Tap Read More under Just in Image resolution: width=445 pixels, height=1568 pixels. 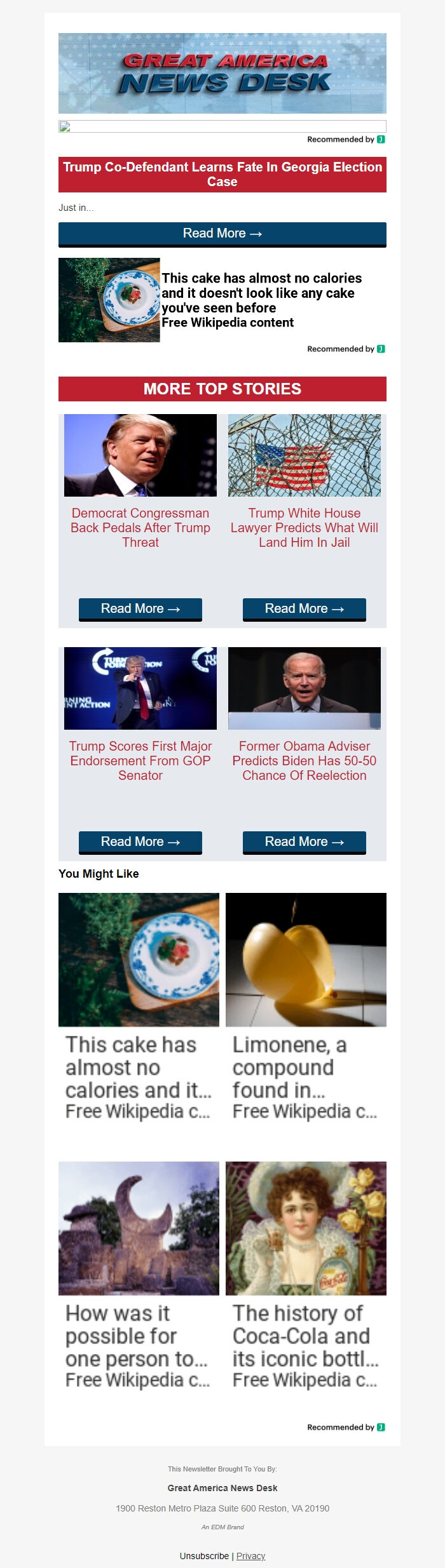pyautogui.click(x=222, y=234)
